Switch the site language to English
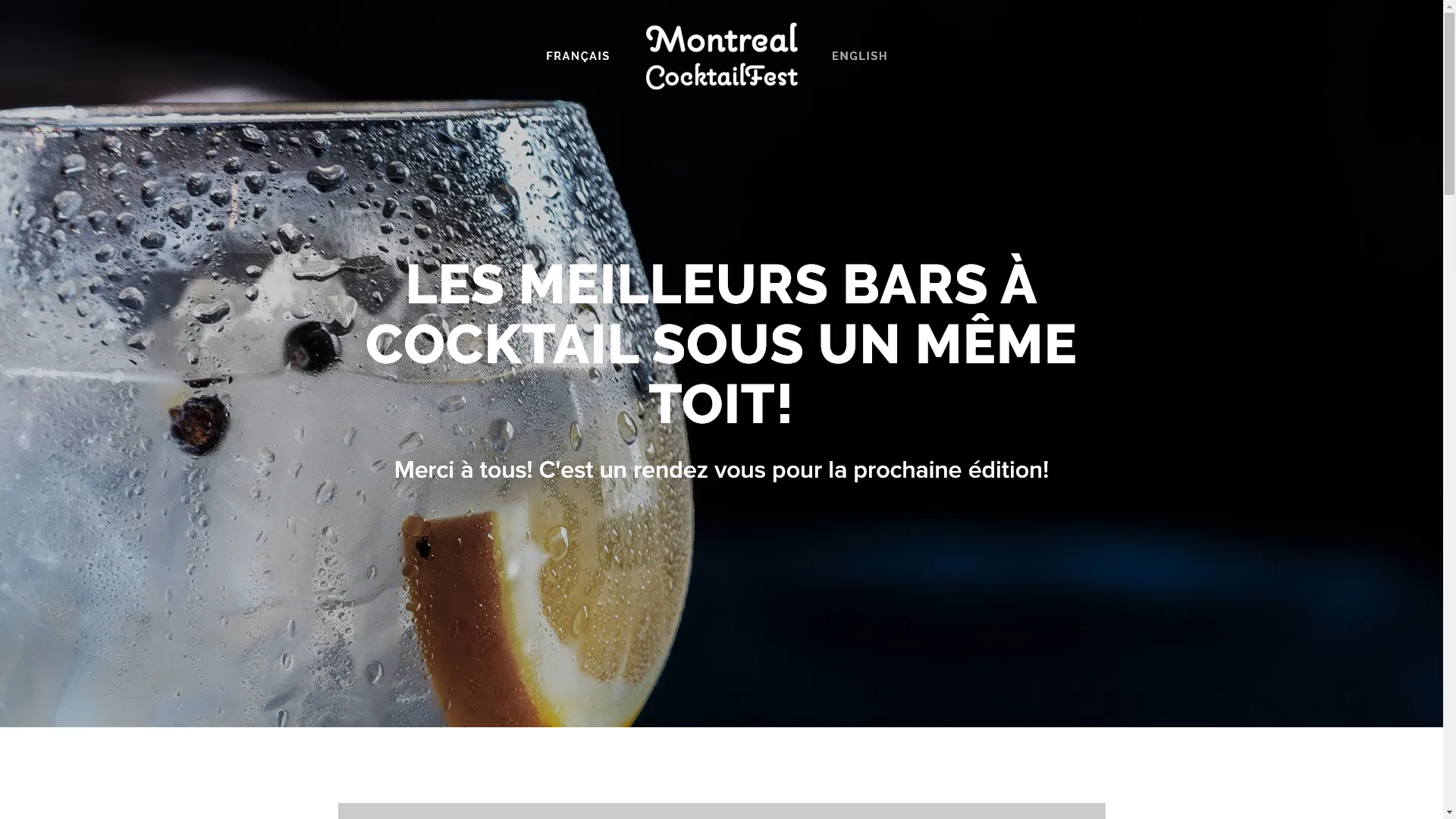1456x819 pixels. [x=859, y=56]
